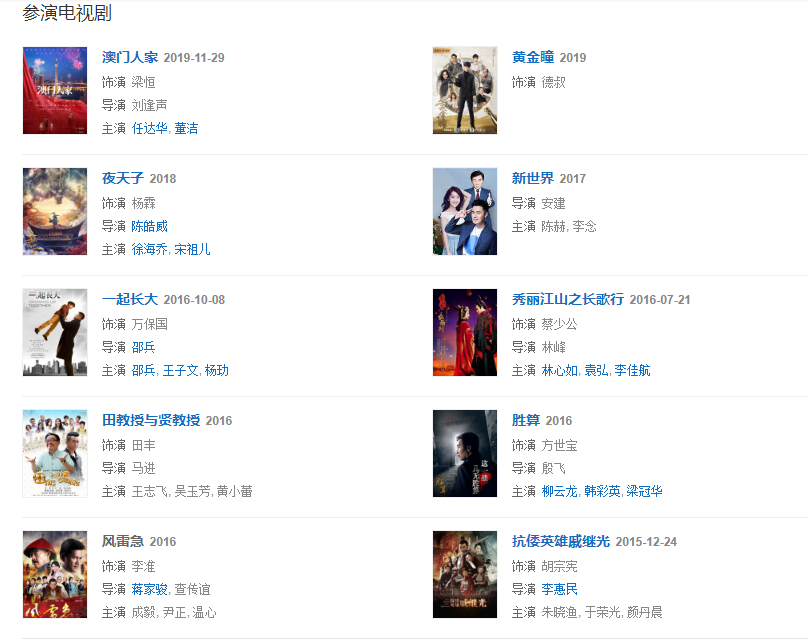Open the link for 韩彩英
Viewport: 808px width, 639px height.
pyautogui.click(x=602, y=492)
